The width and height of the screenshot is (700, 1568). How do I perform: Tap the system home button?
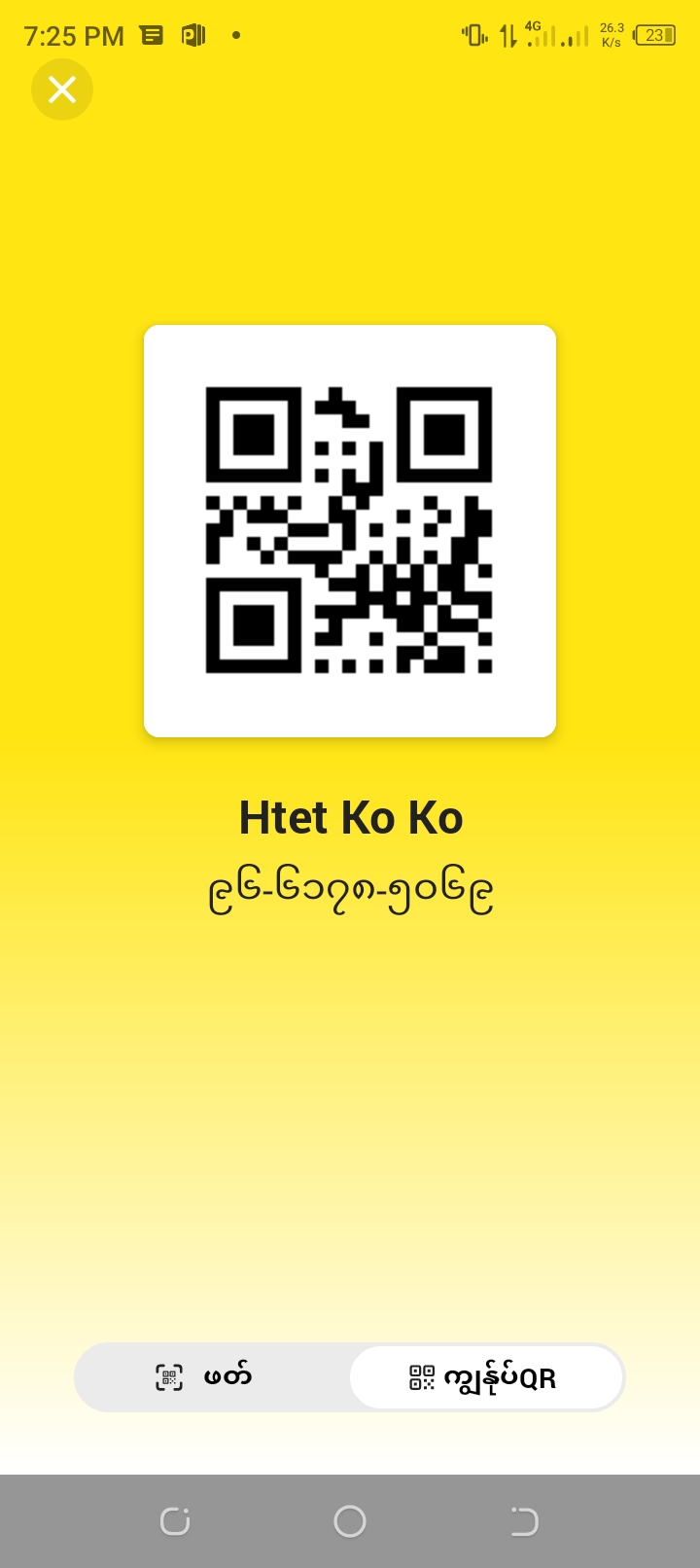[350, 1521]
